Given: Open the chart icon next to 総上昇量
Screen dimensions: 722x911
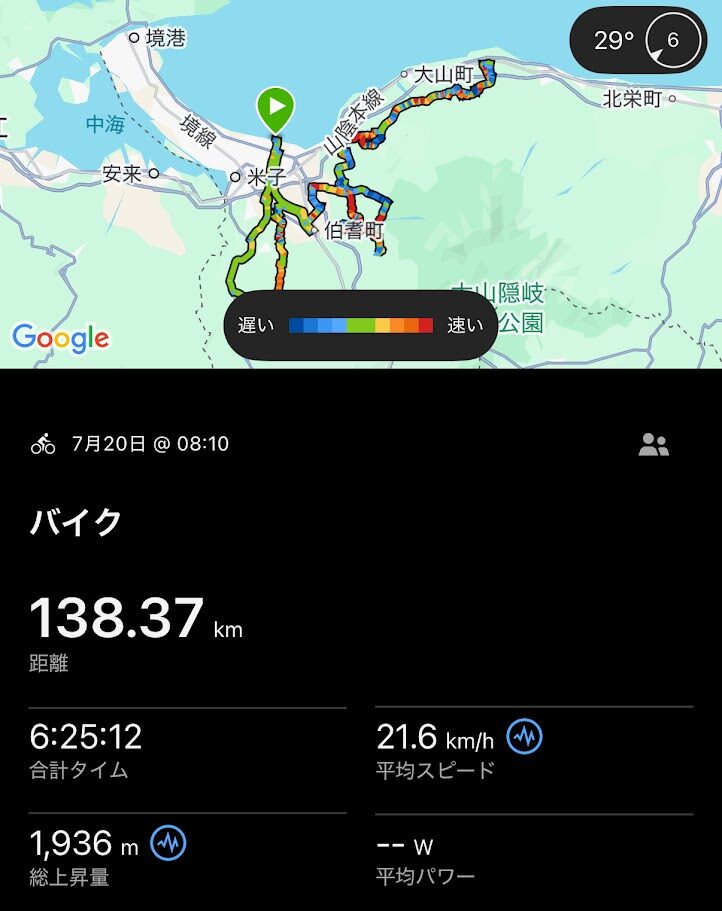Looking at the screenshot, I should coord(168,844).
